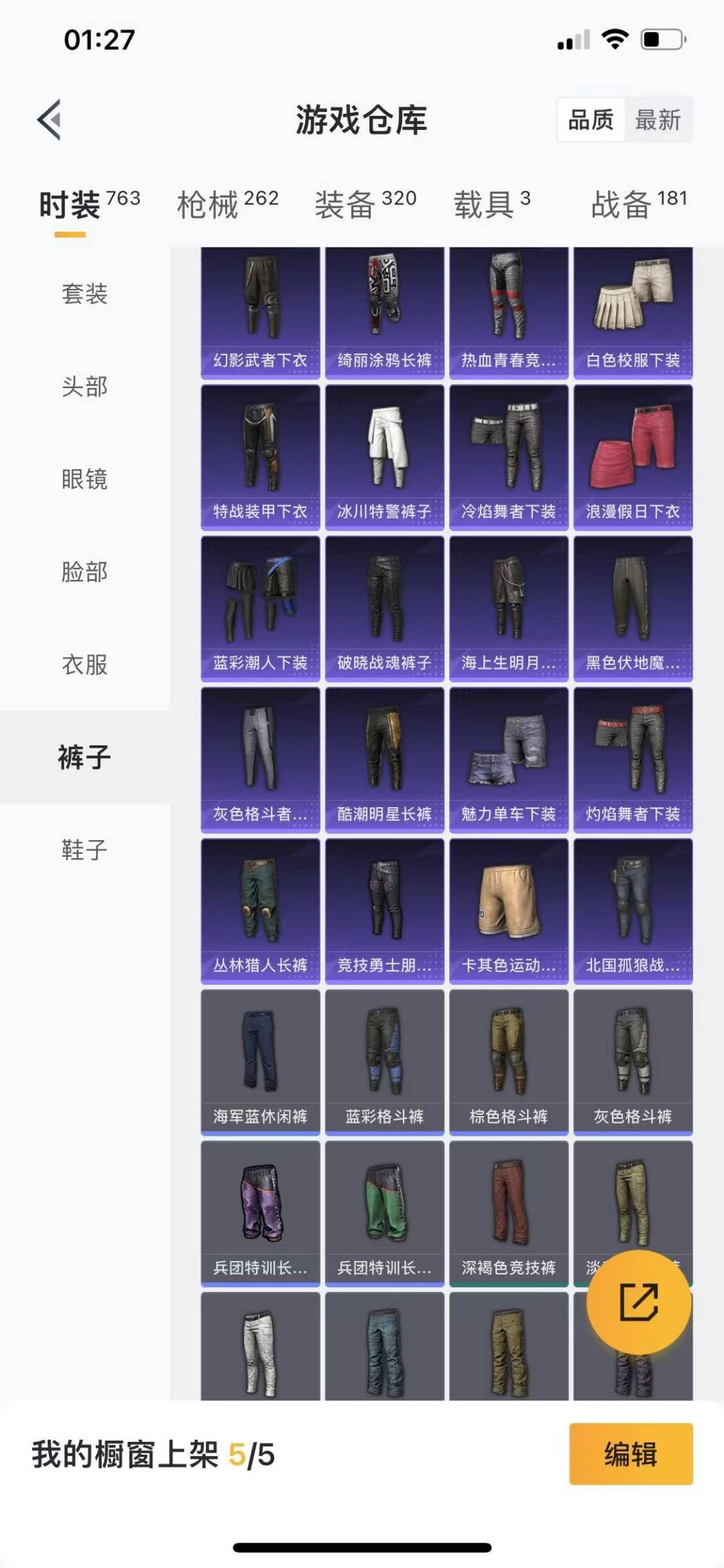Select the 套装 category in sidebar
The height and width of the screenshot is (1568, 724).
(x=84, y=294)
